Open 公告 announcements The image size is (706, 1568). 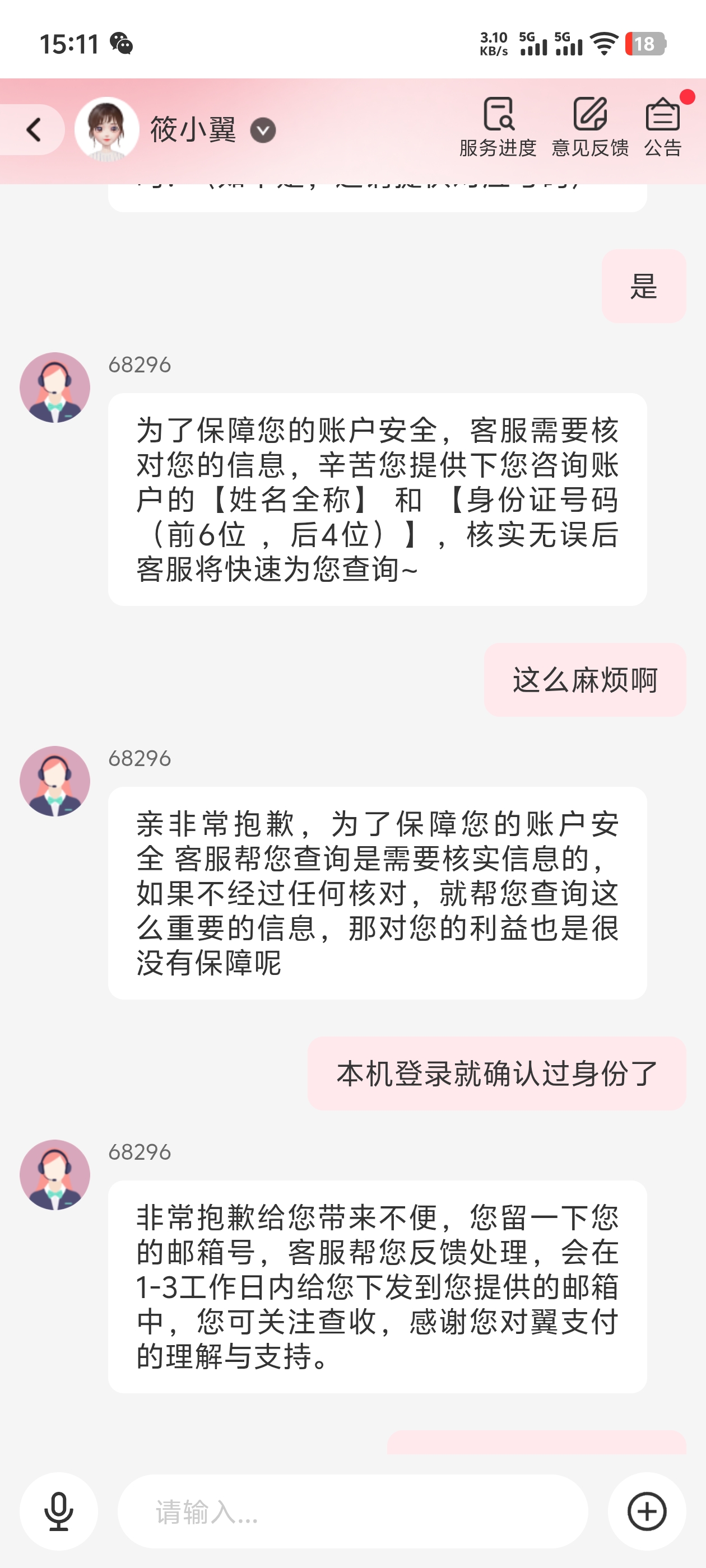click(x=663, y=127)
